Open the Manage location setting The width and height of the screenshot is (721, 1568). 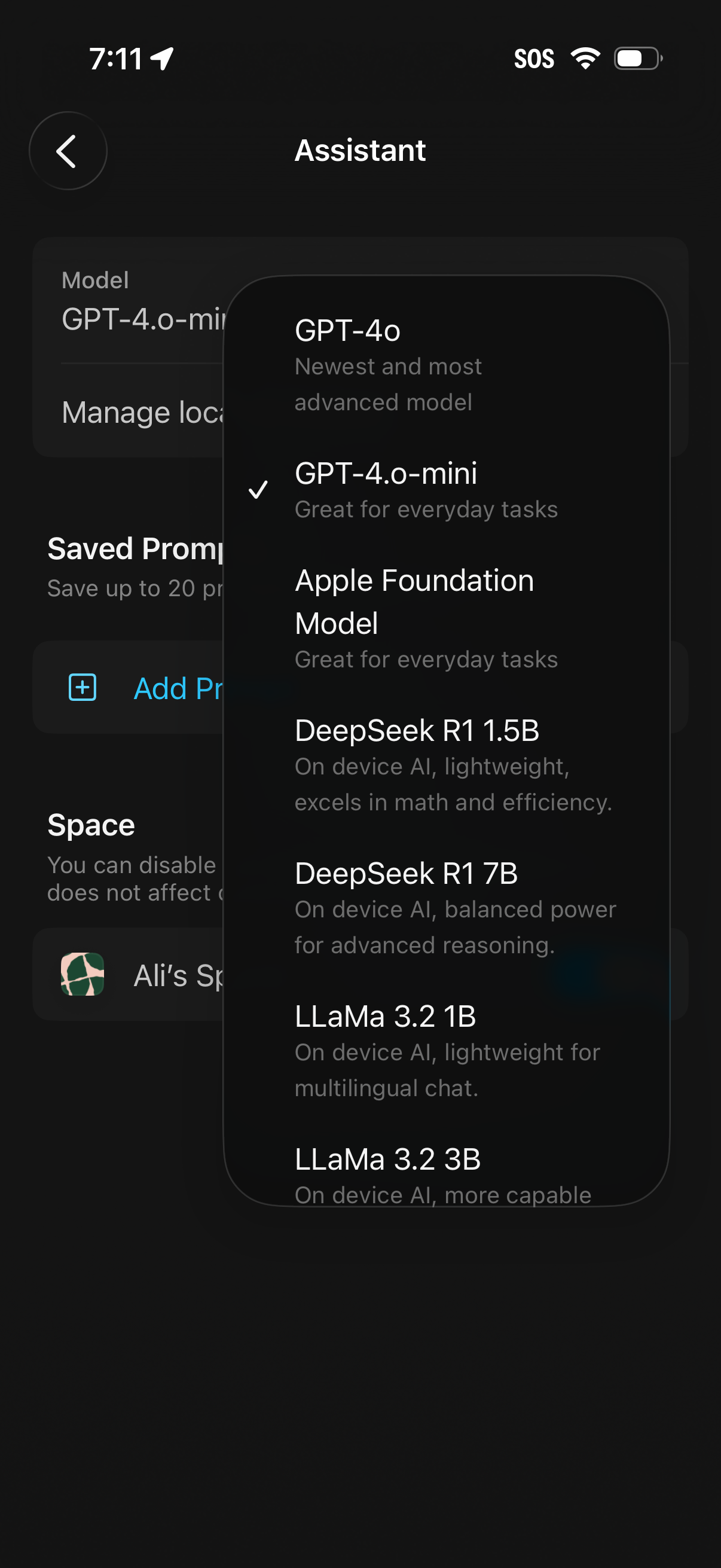coord(145,412)
